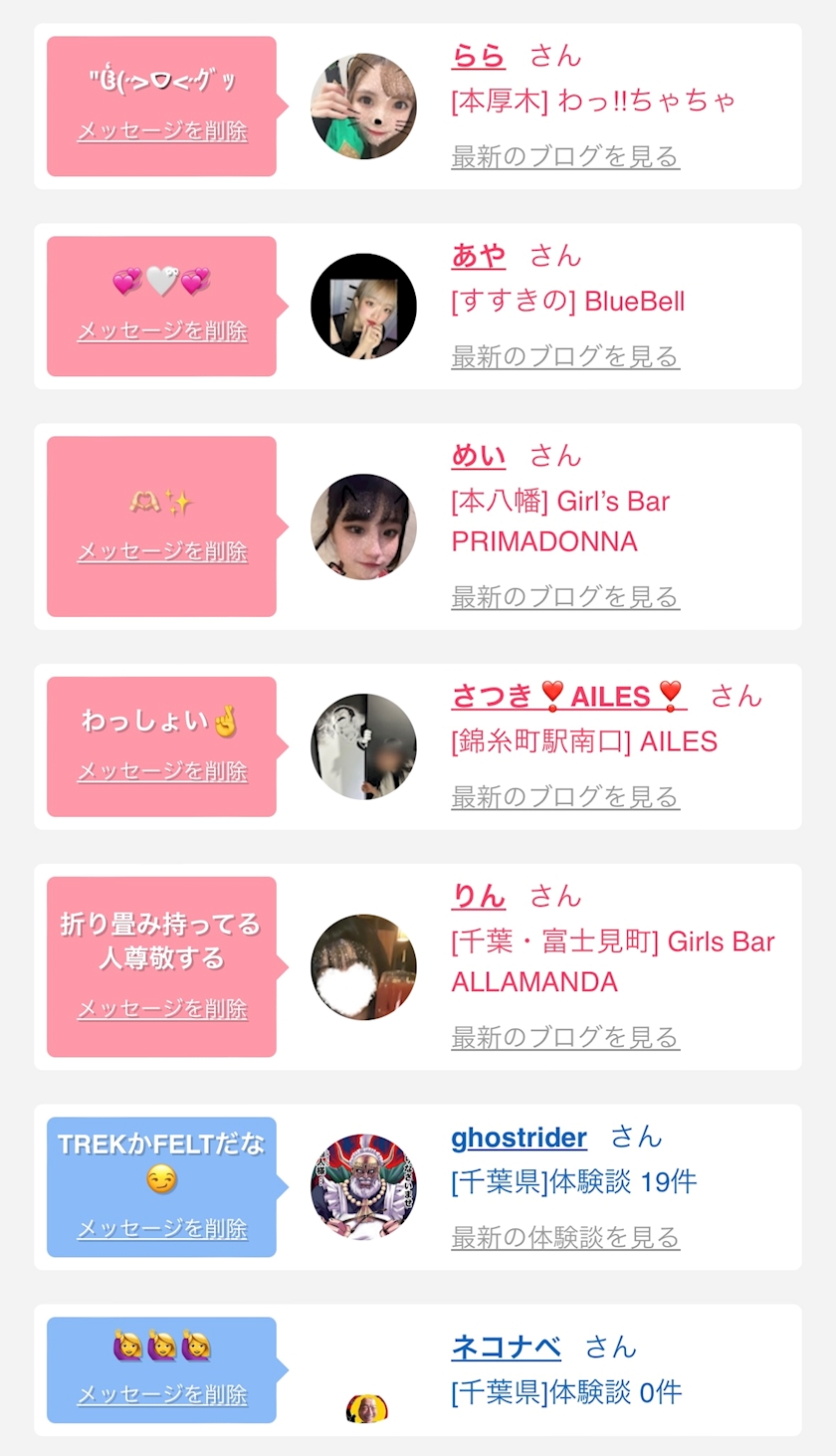
Task: Open さつき AILES profile name link
Action: (x=568, y=696)
